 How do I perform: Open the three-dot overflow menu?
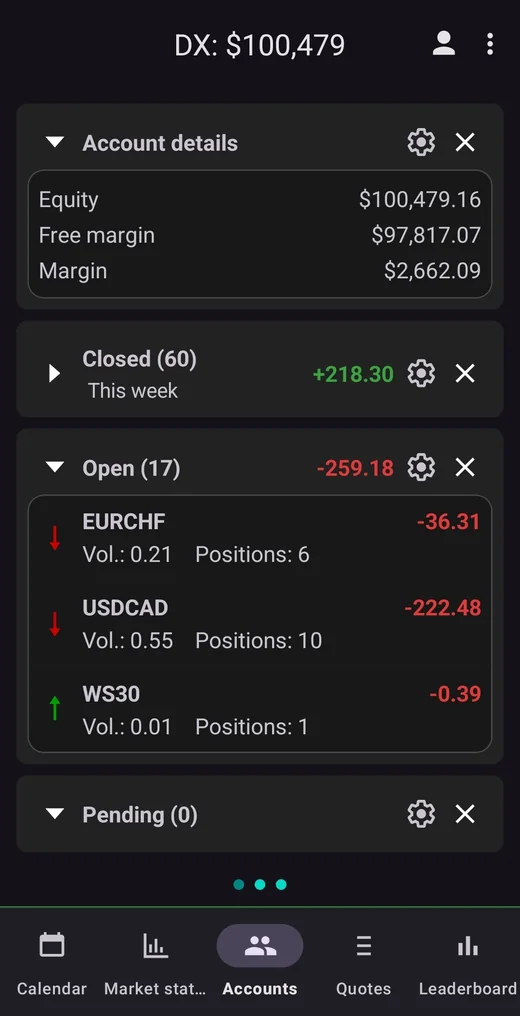tap(490, 44)
